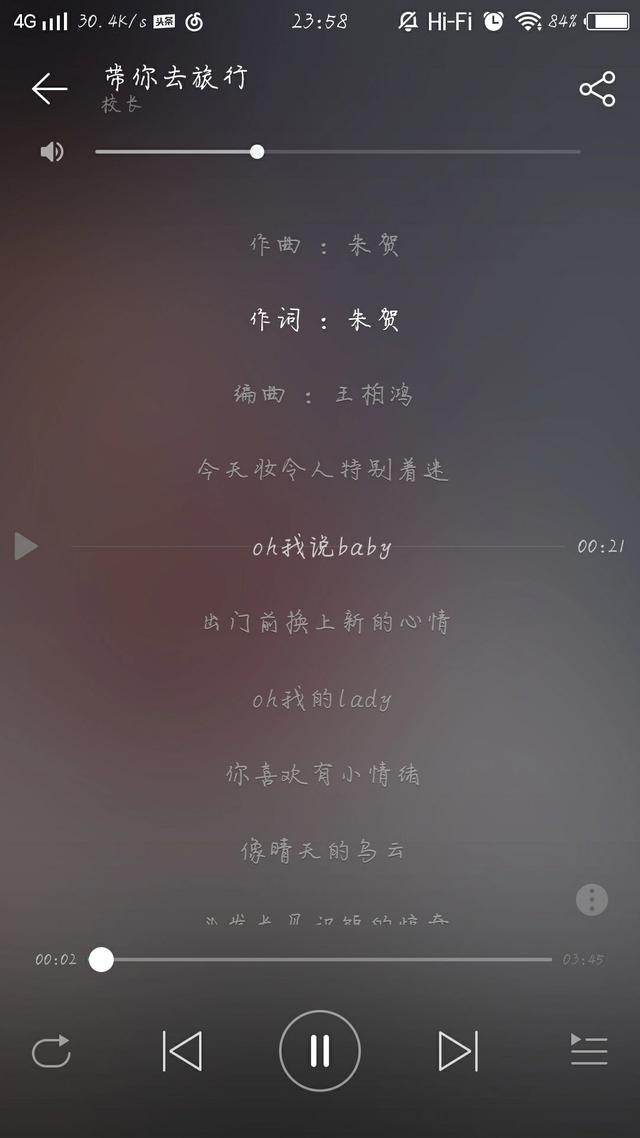The height and width of the screenshot is (1138, 640).
Task: Open the playlist queue
Action: coord(589,1050)
